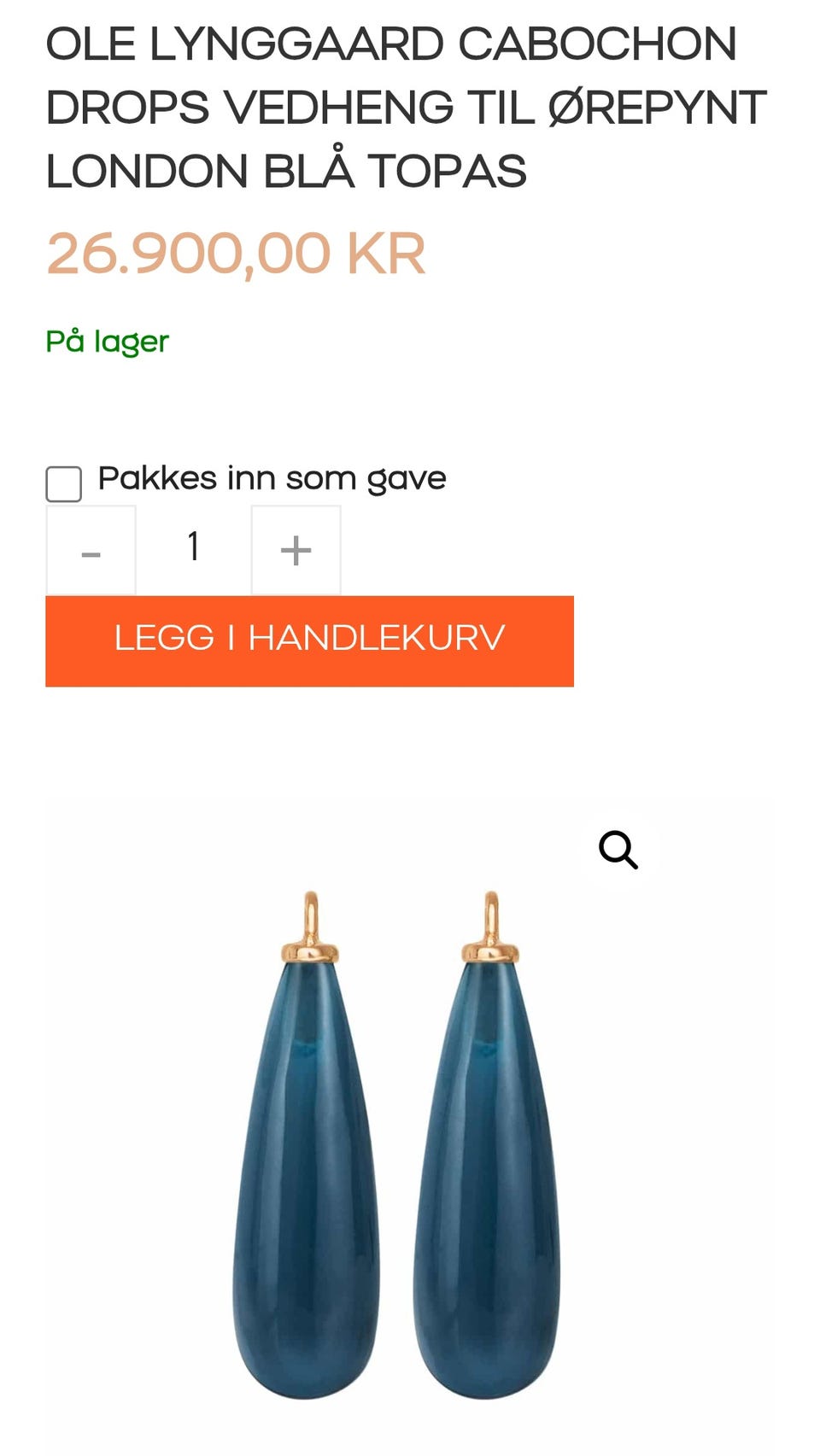The width and height of the screenshot is (820, 1456).
Task: Add item via Legg i handlekurv
Action: pyautogui.click(x=309, y=640)
